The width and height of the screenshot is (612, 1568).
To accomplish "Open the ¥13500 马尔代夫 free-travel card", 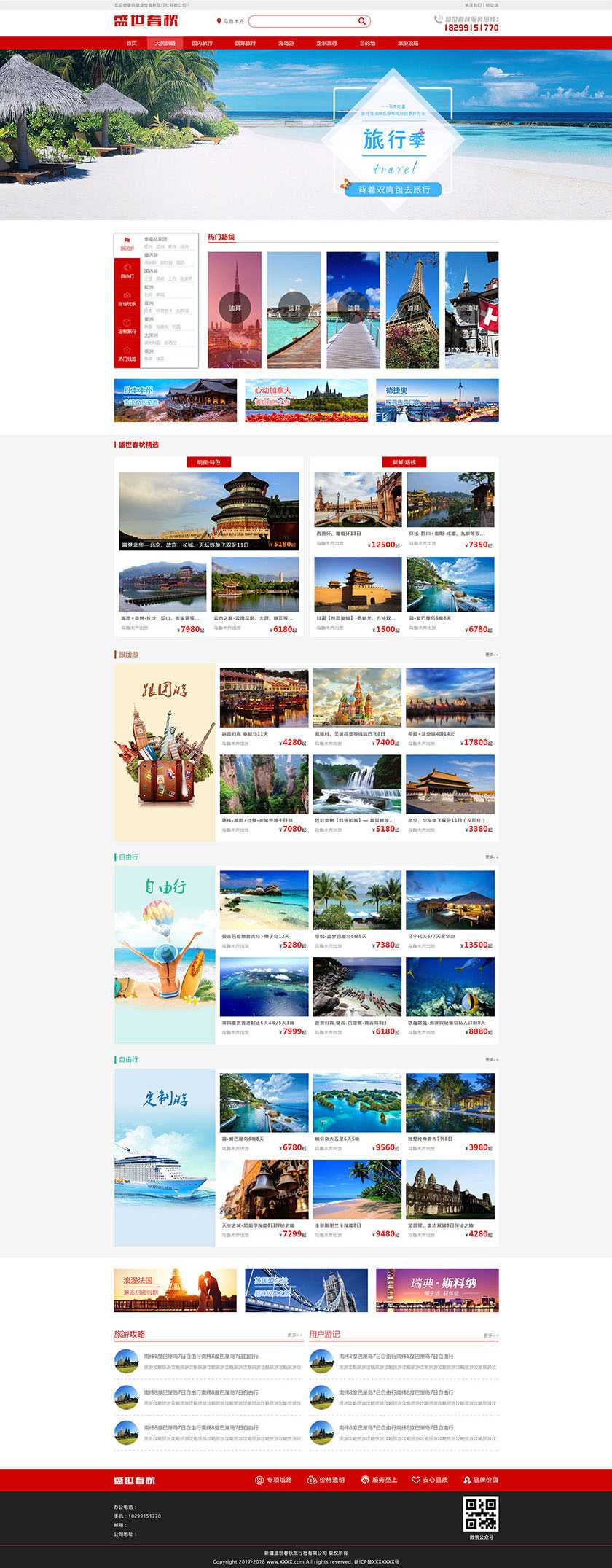I will (x=450, y=910).
